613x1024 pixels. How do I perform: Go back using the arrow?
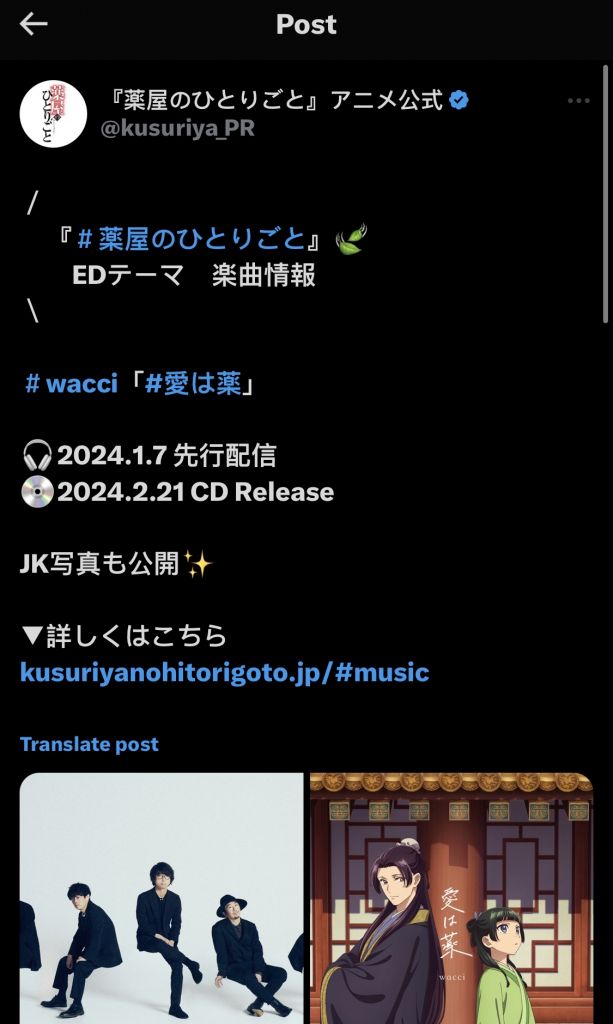34,24
